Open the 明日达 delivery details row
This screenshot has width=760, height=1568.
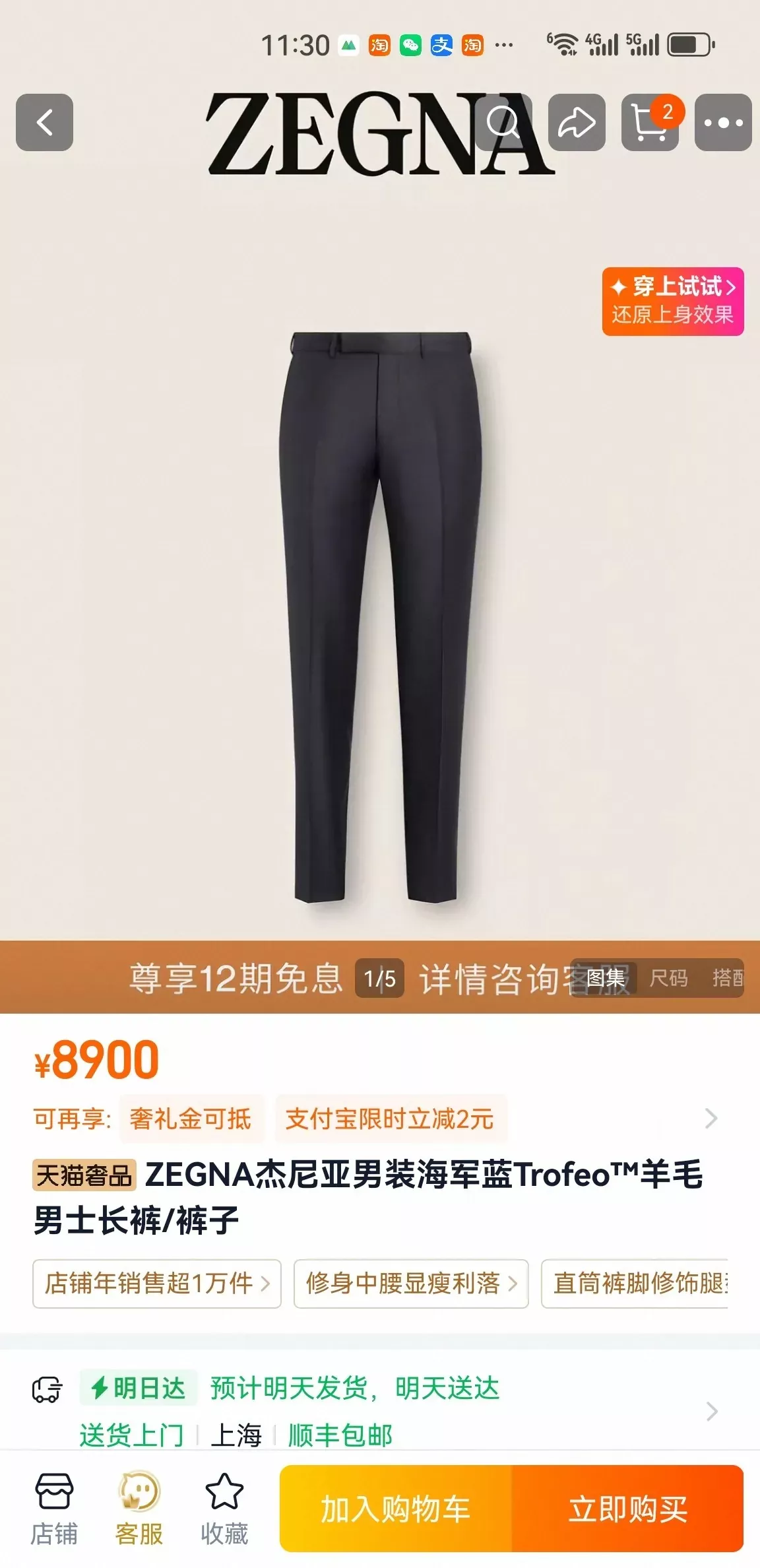pyautogui.click(x=376, y=1410)
